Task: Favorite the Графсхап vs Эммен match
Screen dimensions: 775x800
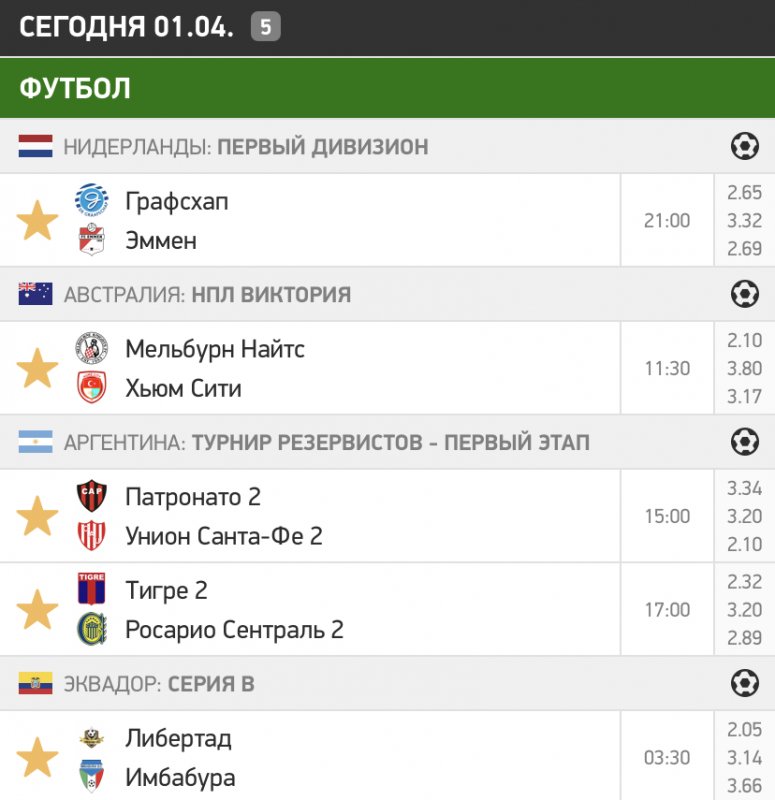Action: (x=38, y=220)
